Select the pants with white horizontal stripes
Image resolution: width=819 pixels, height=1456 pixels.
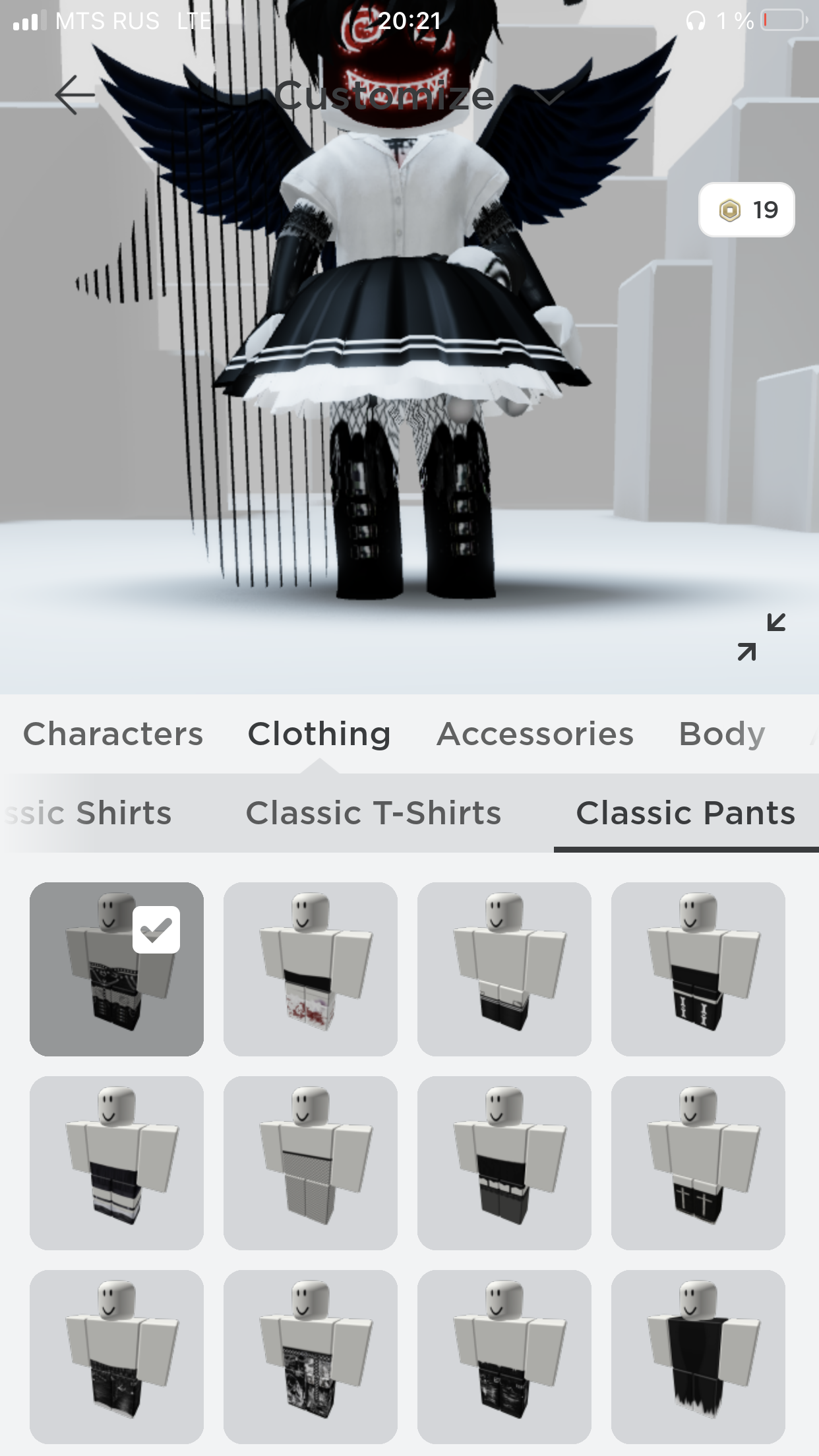coord(117,1163)
